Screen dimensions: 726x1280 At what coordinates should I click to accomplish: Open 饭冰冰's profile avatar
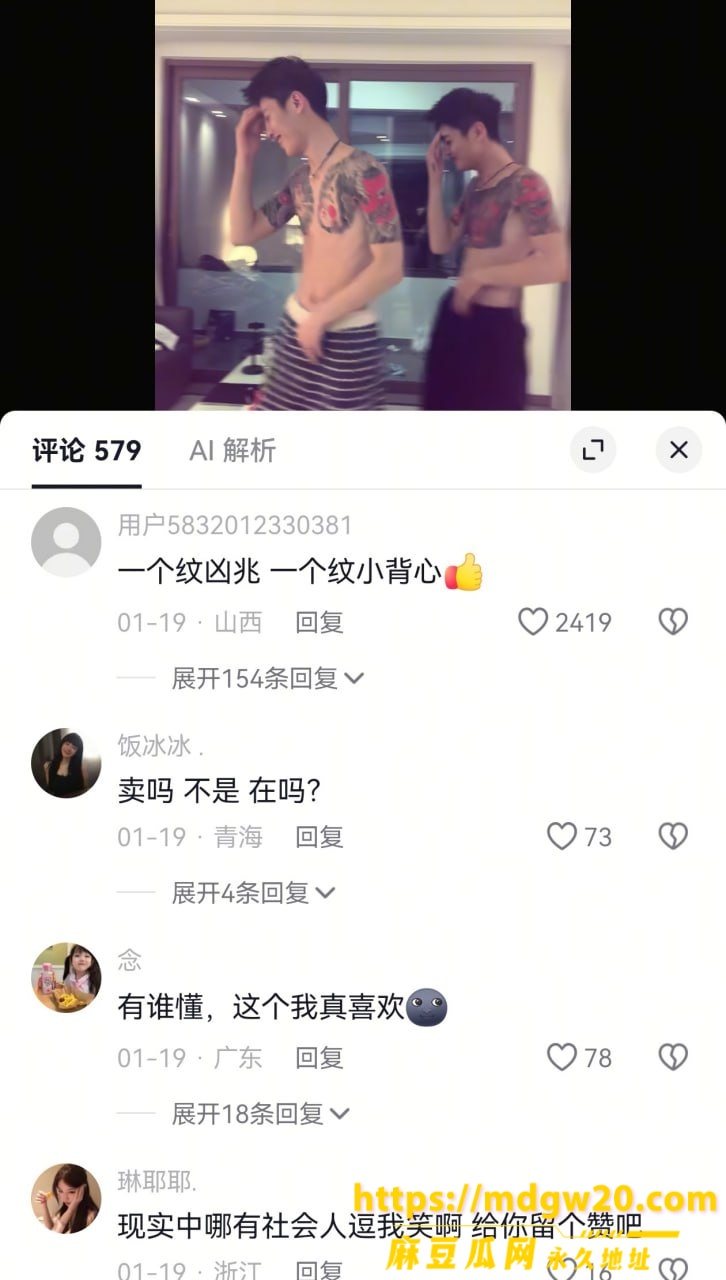click(66, 763)
